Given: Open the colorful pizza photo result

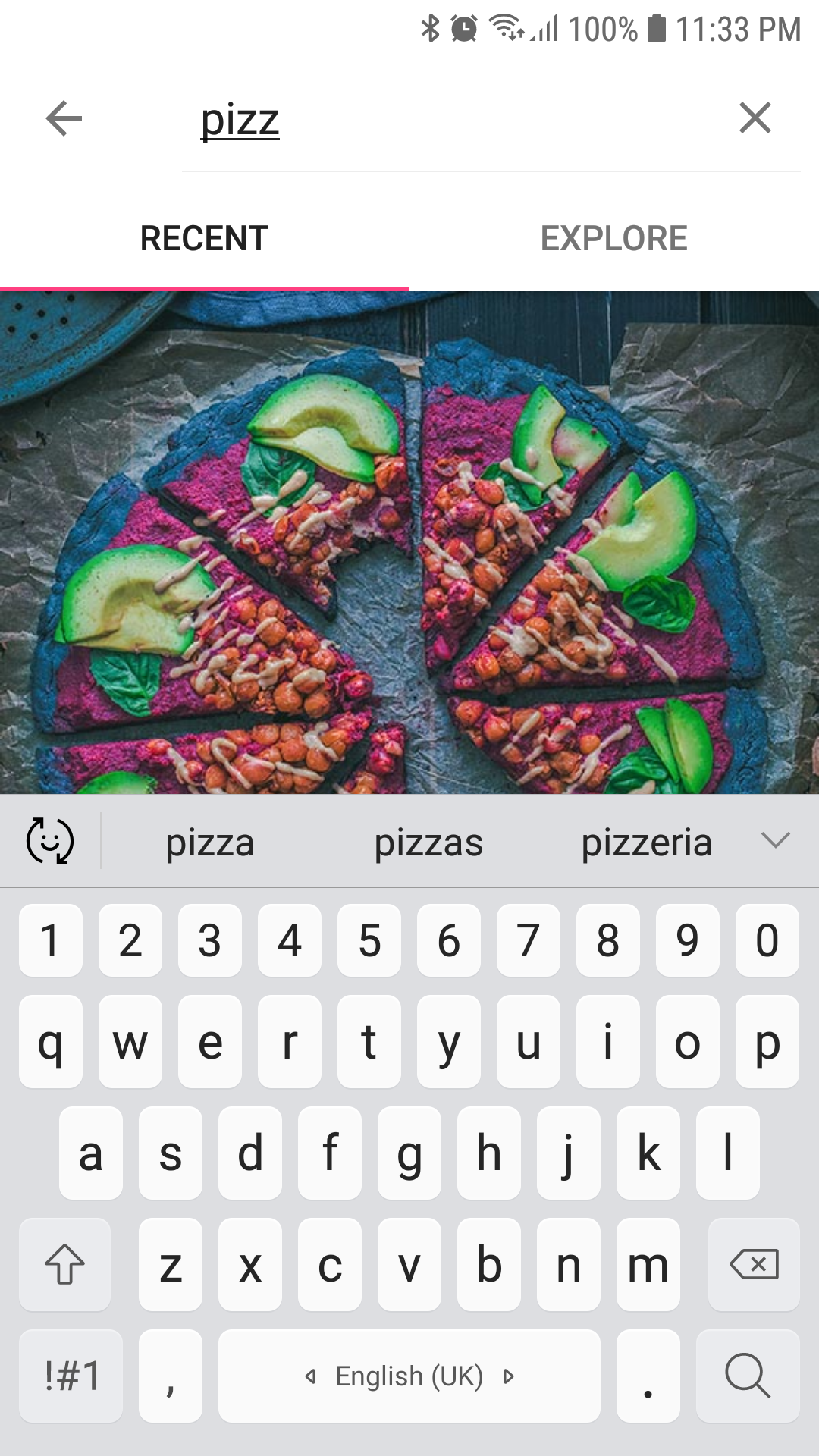Looking at the screenshot, I should pos(409,542).
